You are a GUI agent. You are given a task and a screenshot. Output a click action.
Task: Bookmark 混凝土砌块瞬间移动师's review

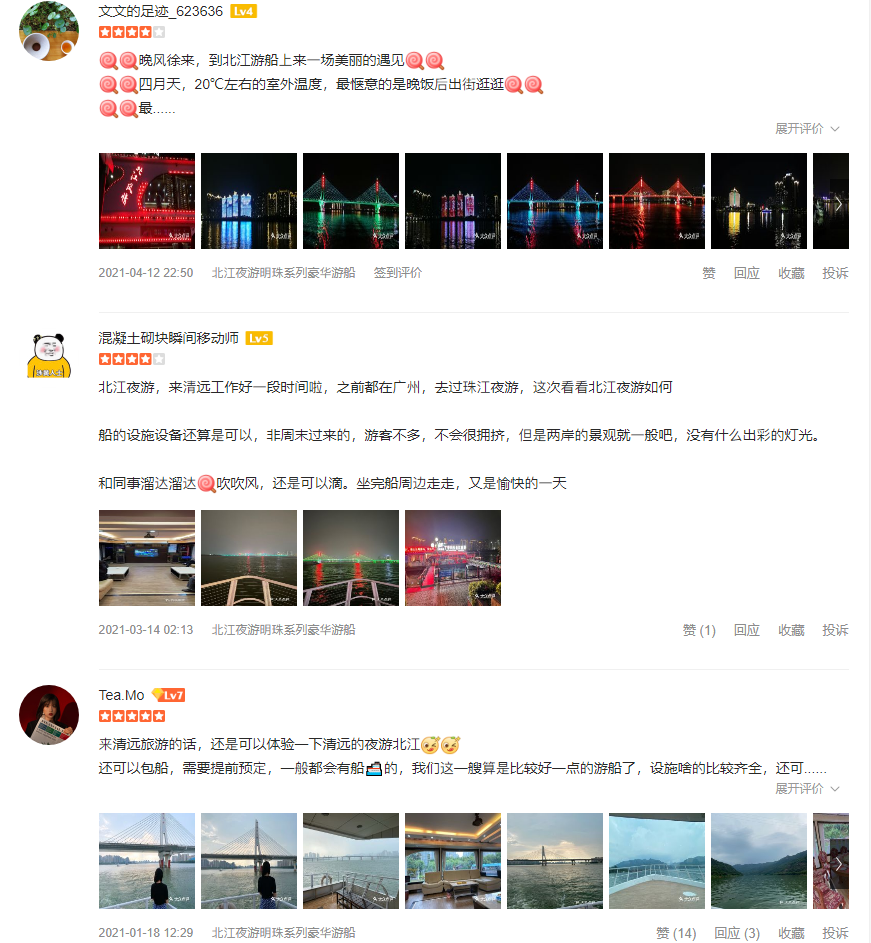pos(791,630)
